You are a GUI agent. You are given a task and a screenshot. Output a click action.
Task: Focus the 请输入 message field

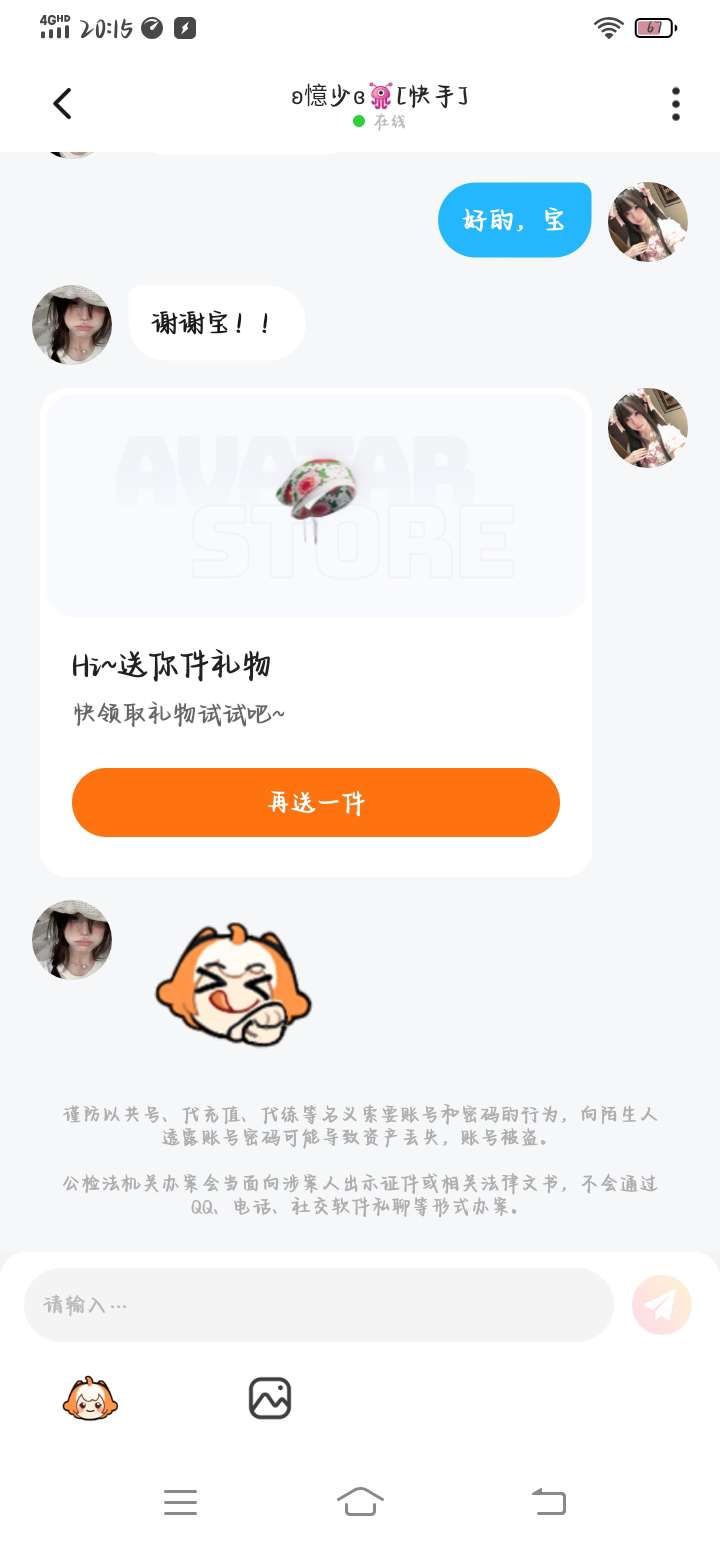point(318,1305)
